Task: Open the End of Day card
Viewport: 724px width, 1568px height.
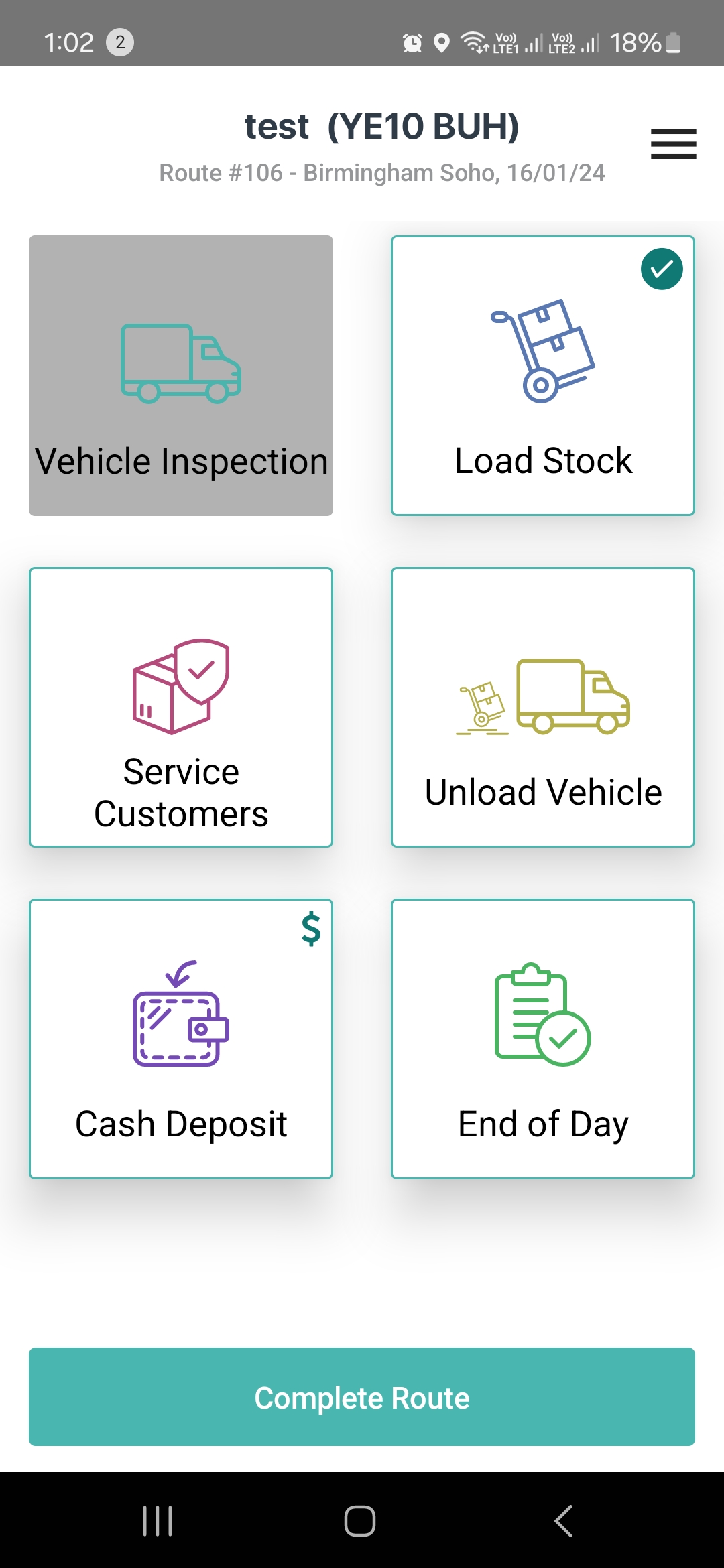Action: coord(543,1039)
